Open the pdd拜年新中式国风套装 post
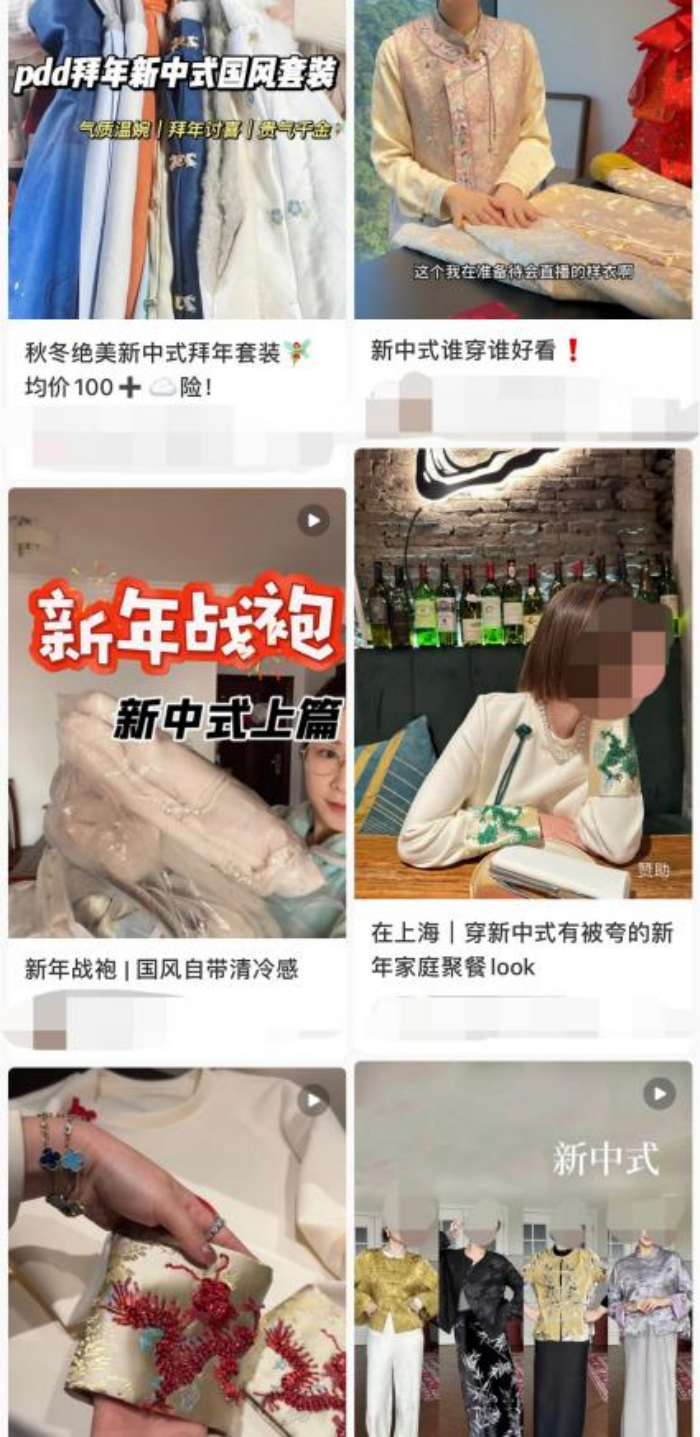Viewport: 700px width, 1437px height. click(x=177, y=160)
